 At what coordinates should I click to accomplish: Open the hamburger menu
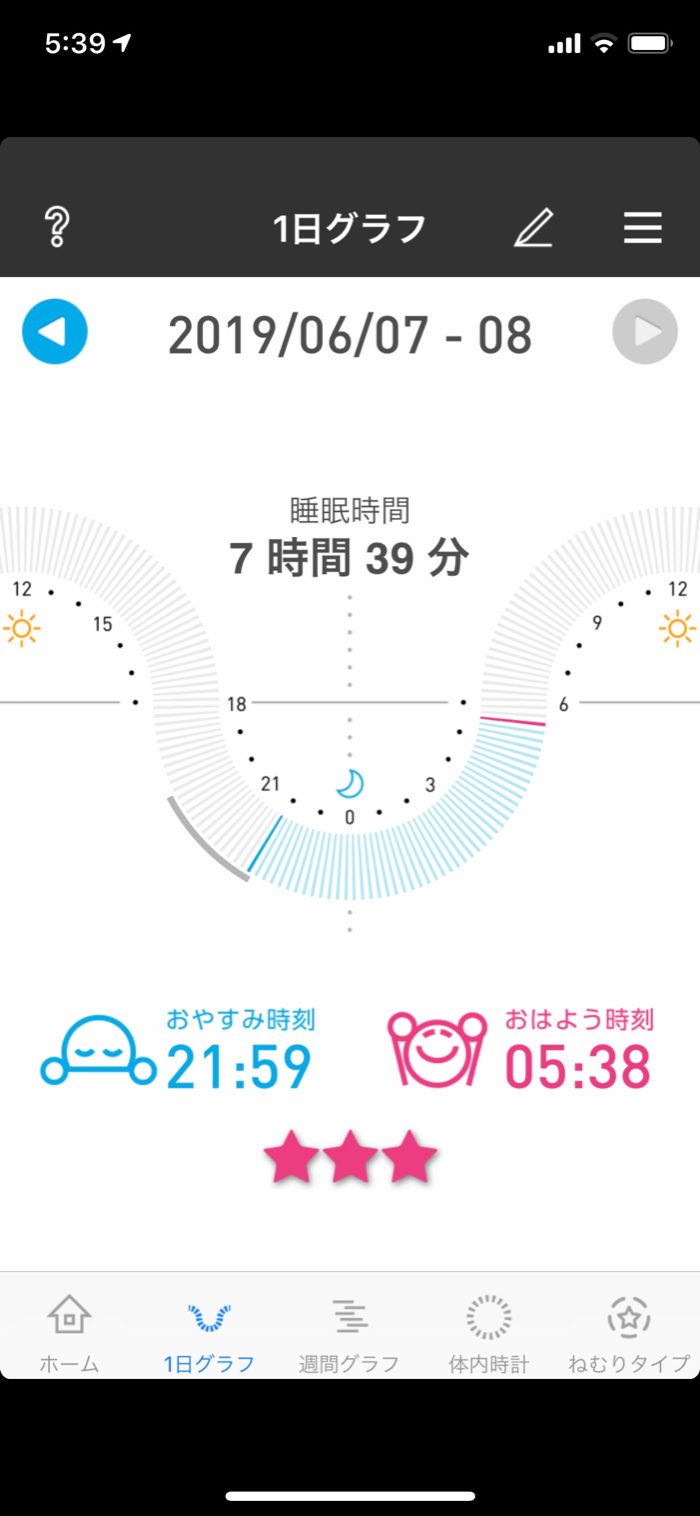point(643,228)
